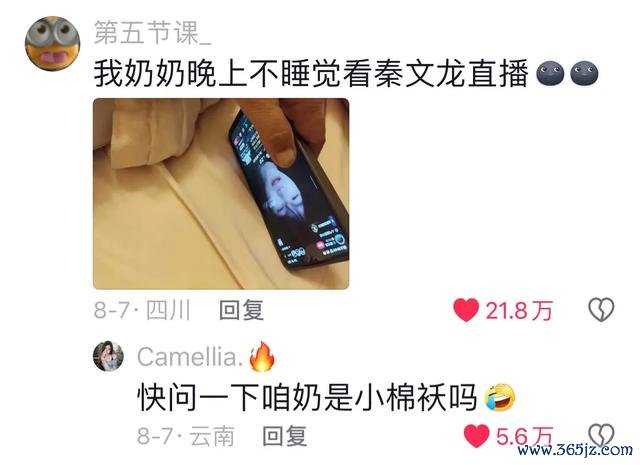Dislike 第五节课_'s comment with broken heart
Image resolution: width=640 pixels, height=465 pixels.
click(x=599, y=311)
